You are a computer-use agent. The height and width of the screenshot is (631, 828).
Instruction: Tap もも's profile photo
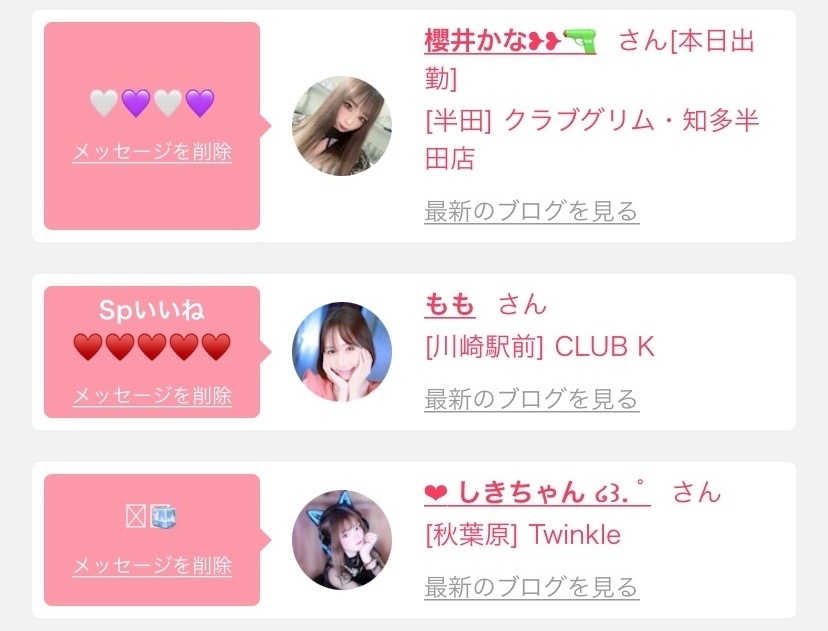341,351
